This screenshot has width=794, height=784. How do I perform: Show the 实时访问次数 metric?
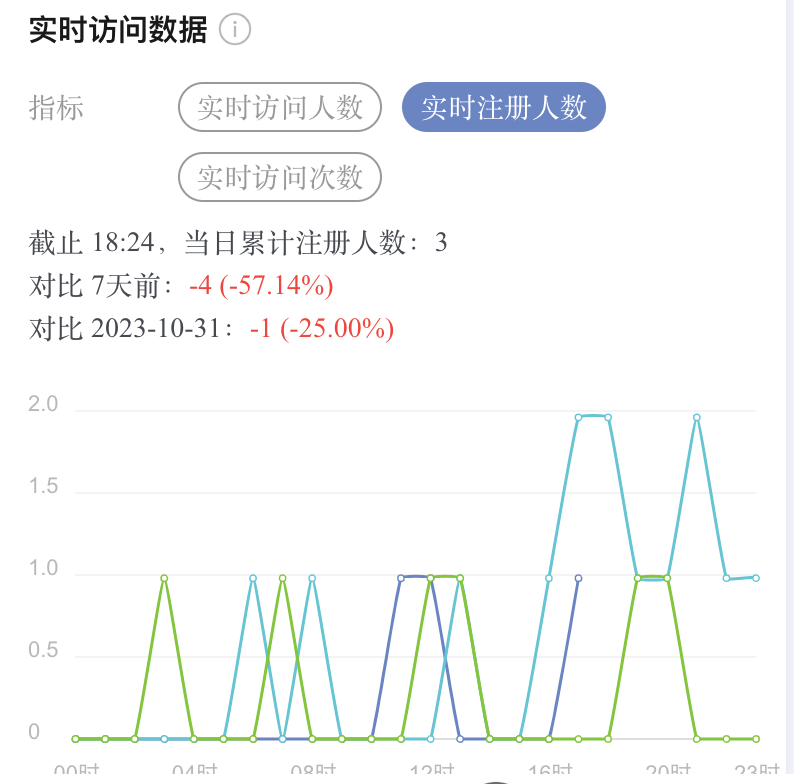pyautogui.click(x=280, y=177)
